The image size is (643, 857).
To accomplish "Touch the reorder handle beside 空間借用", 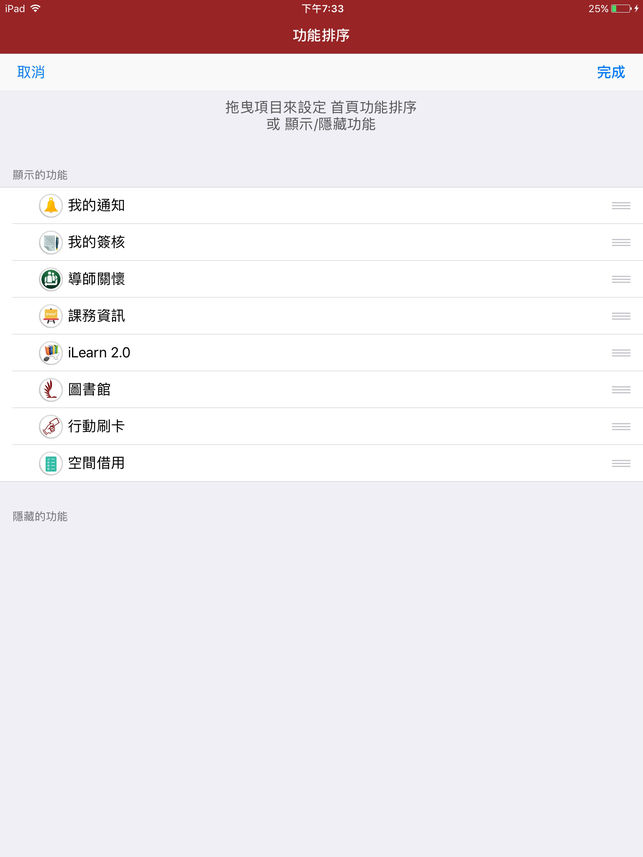I will click(621, 463).
